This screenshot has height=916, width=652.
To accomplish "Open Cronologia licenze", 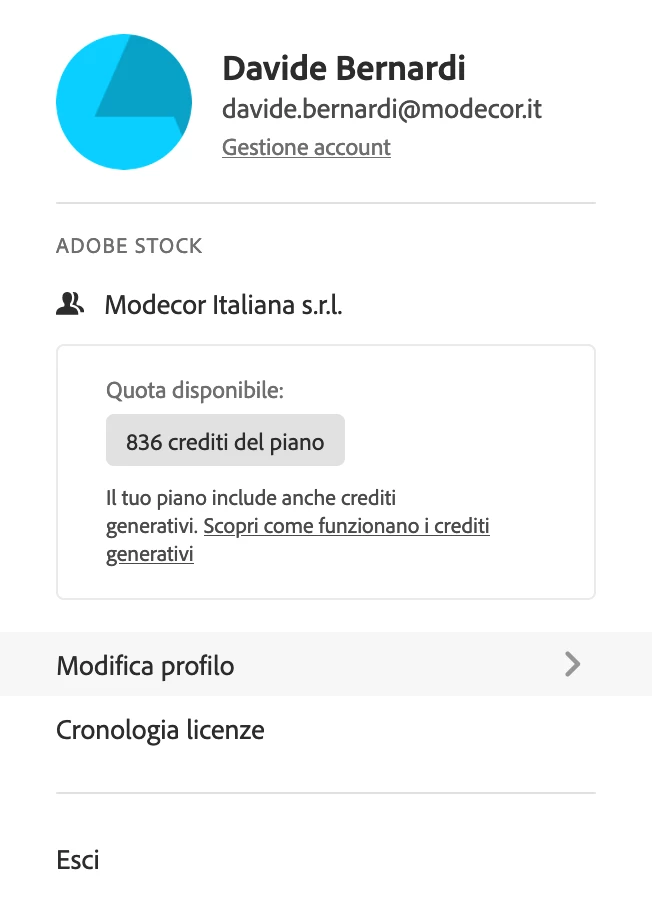I will (x=160, y=730).
